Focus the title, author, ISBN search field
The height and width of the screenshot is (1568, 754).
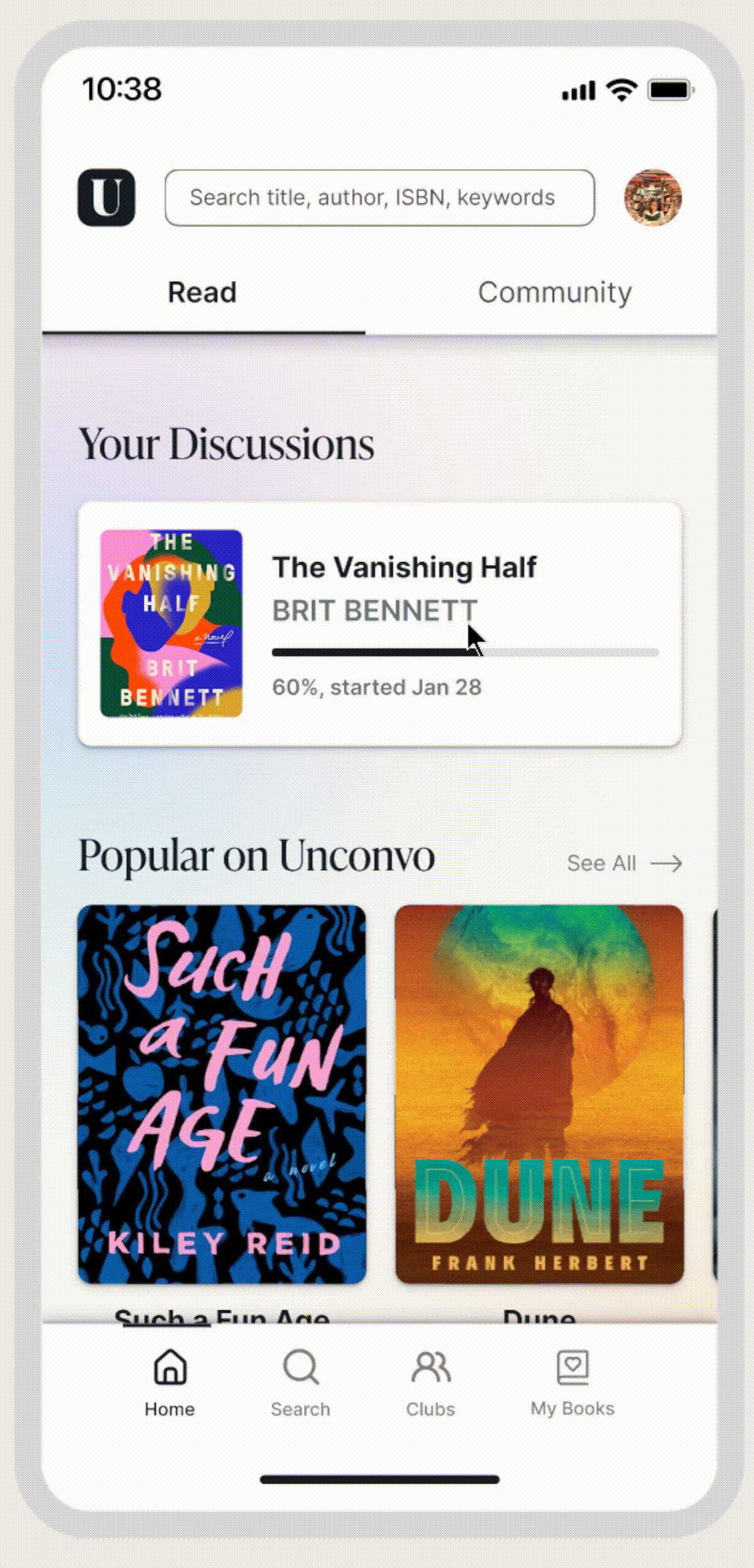(380, 197)
